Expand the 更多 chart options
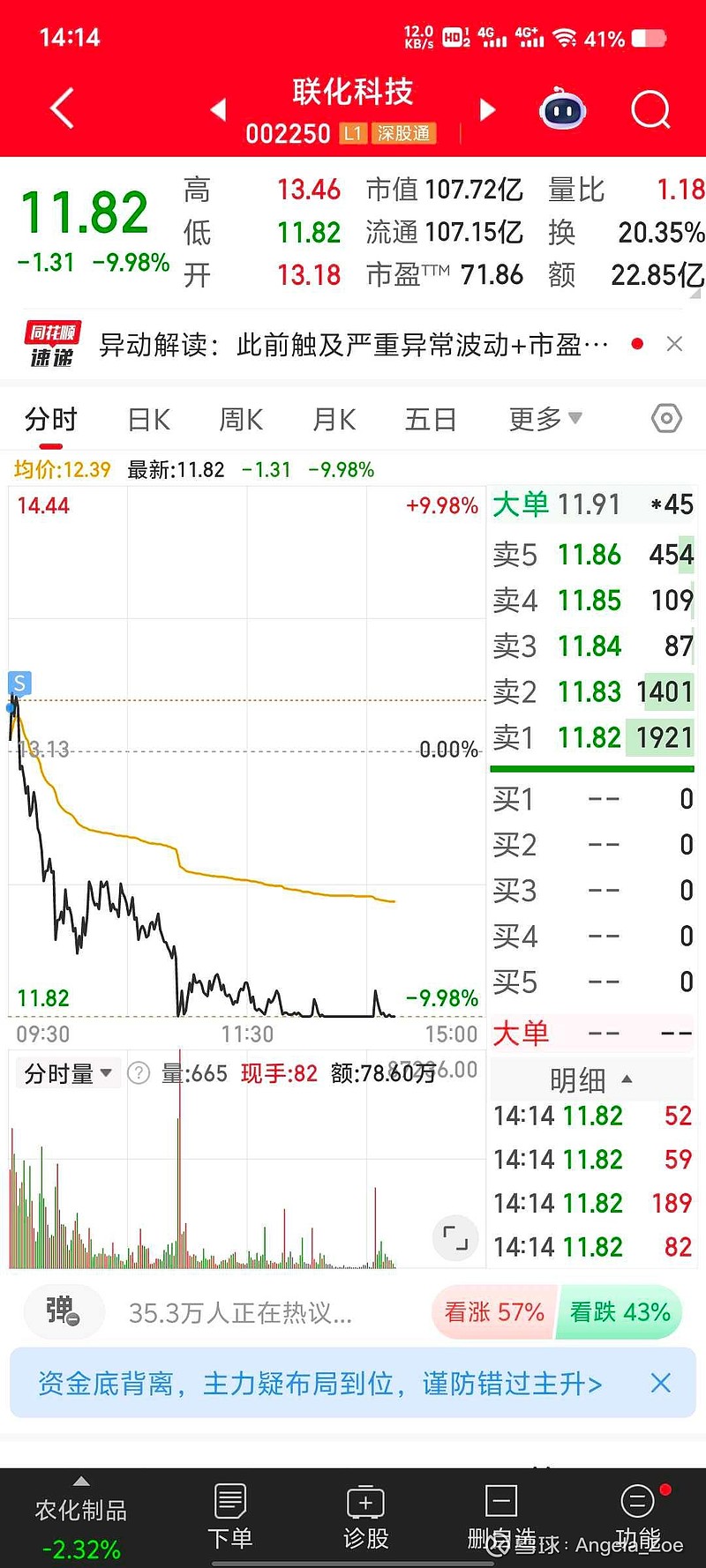 545,420
